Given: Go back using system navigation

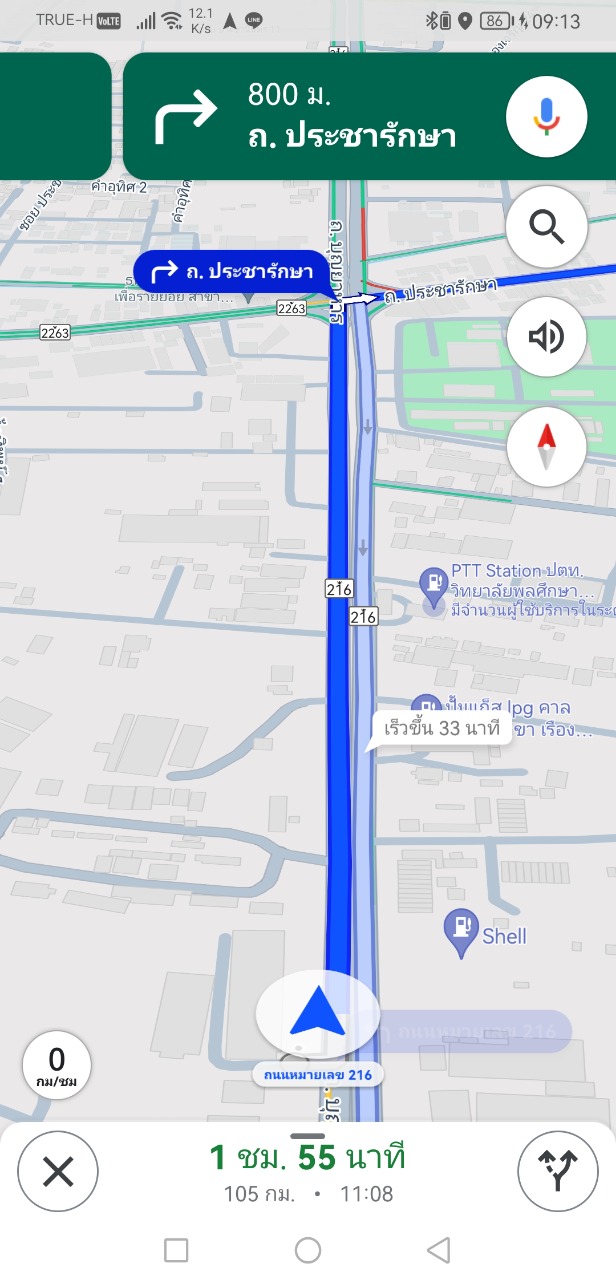Looking at the screenshot, I should [438, 1249].
